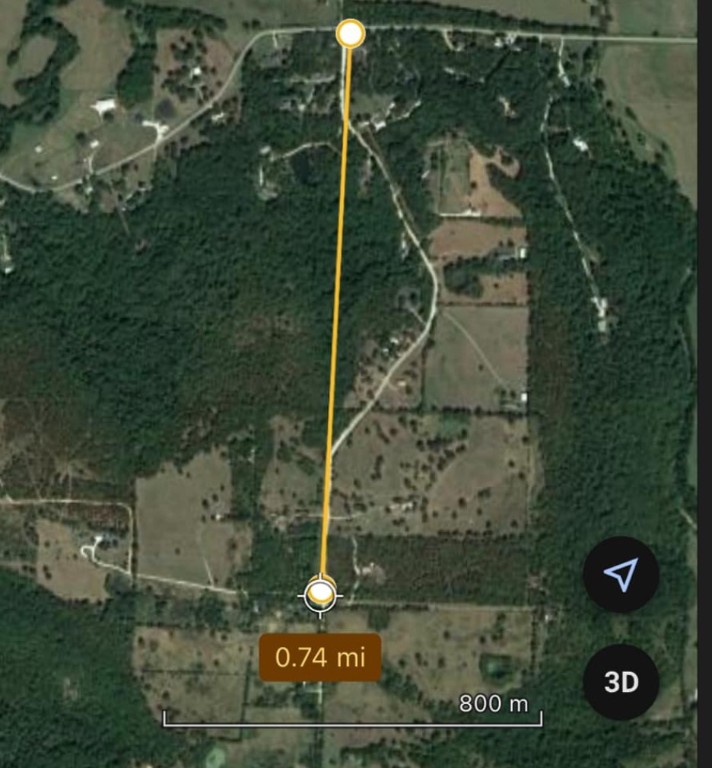
Task: Center map on current location arrow
Action: (x=621, y=574)
